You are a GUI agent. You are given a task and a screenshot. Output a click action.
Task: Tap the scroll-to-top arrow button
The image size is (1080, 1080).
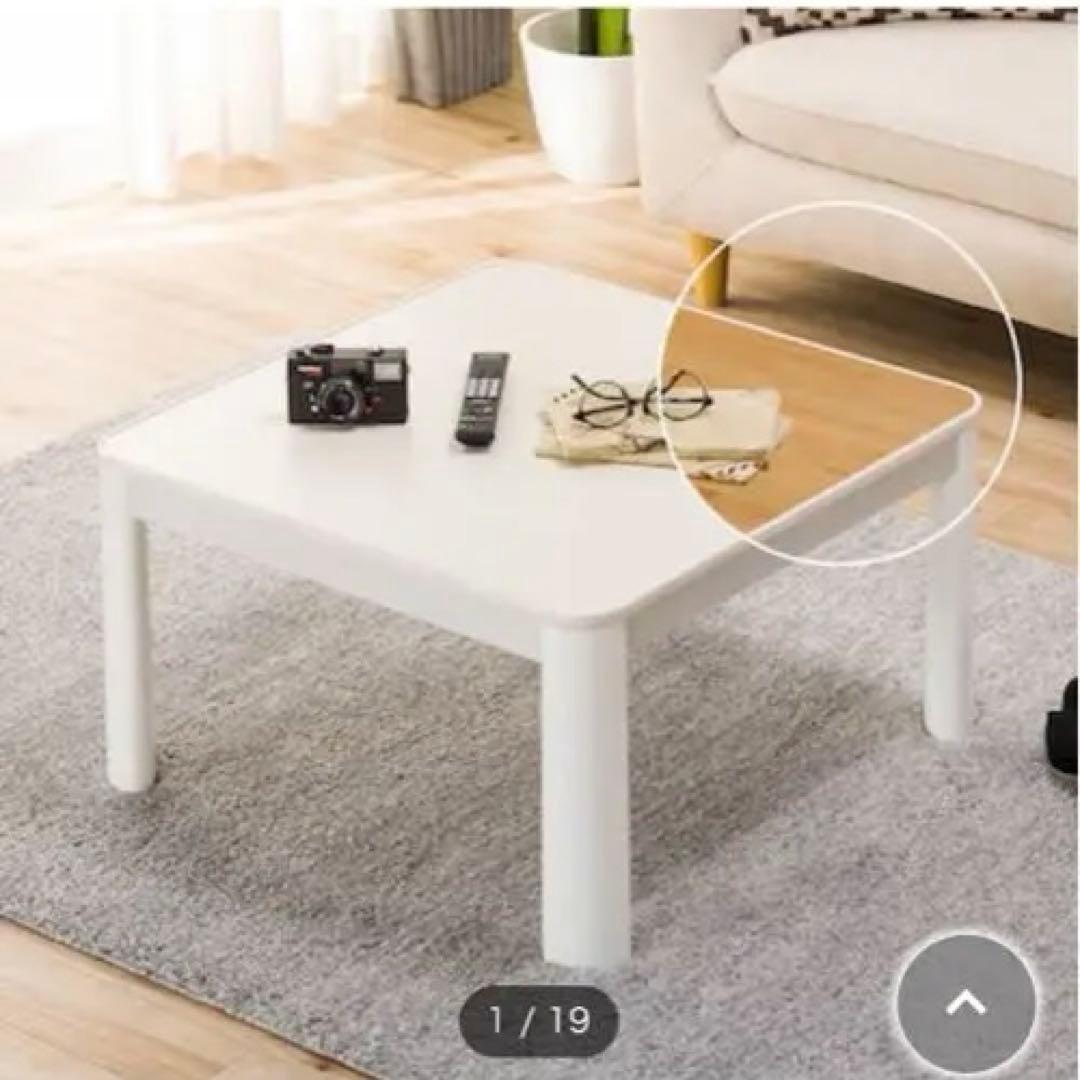point(966,1002)
